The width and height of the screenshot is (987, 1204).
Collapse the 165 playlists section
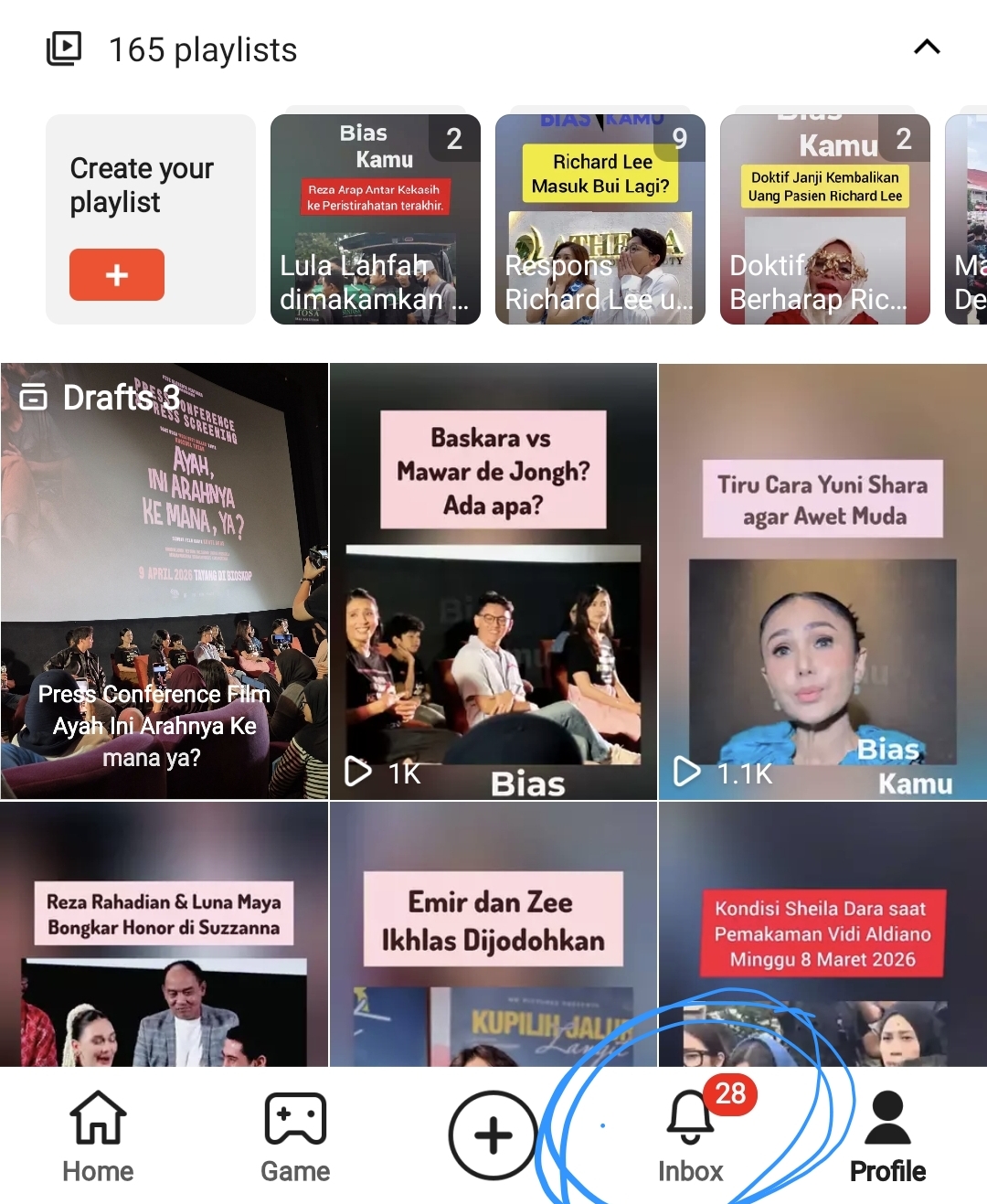(927, 48)
